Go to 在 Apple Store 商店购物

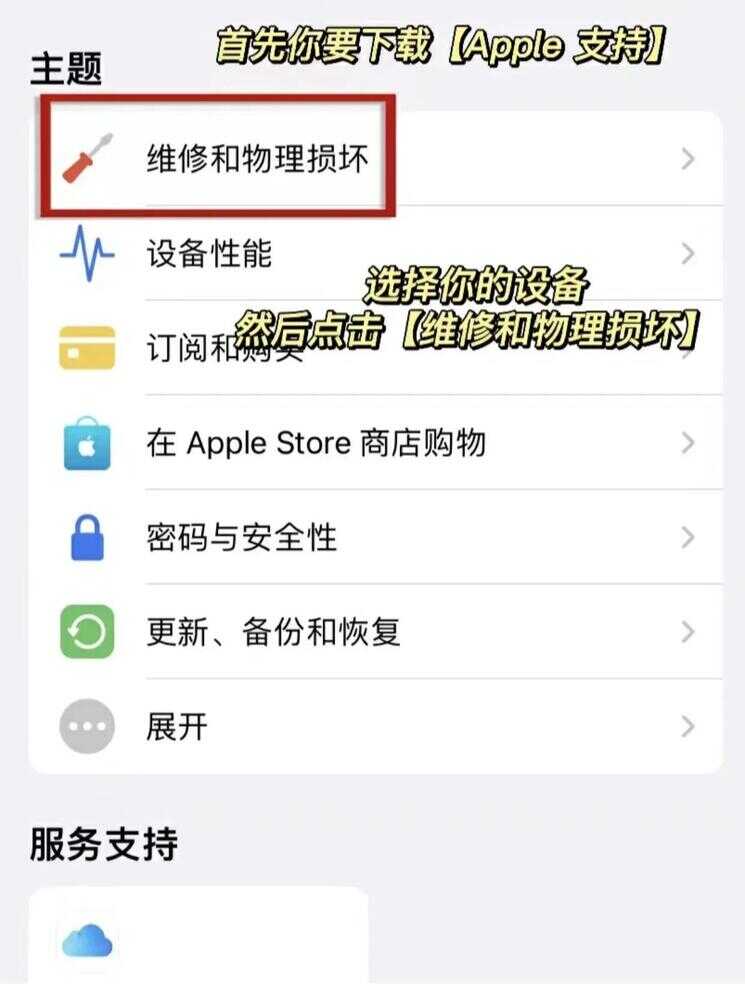pos(316,443)
